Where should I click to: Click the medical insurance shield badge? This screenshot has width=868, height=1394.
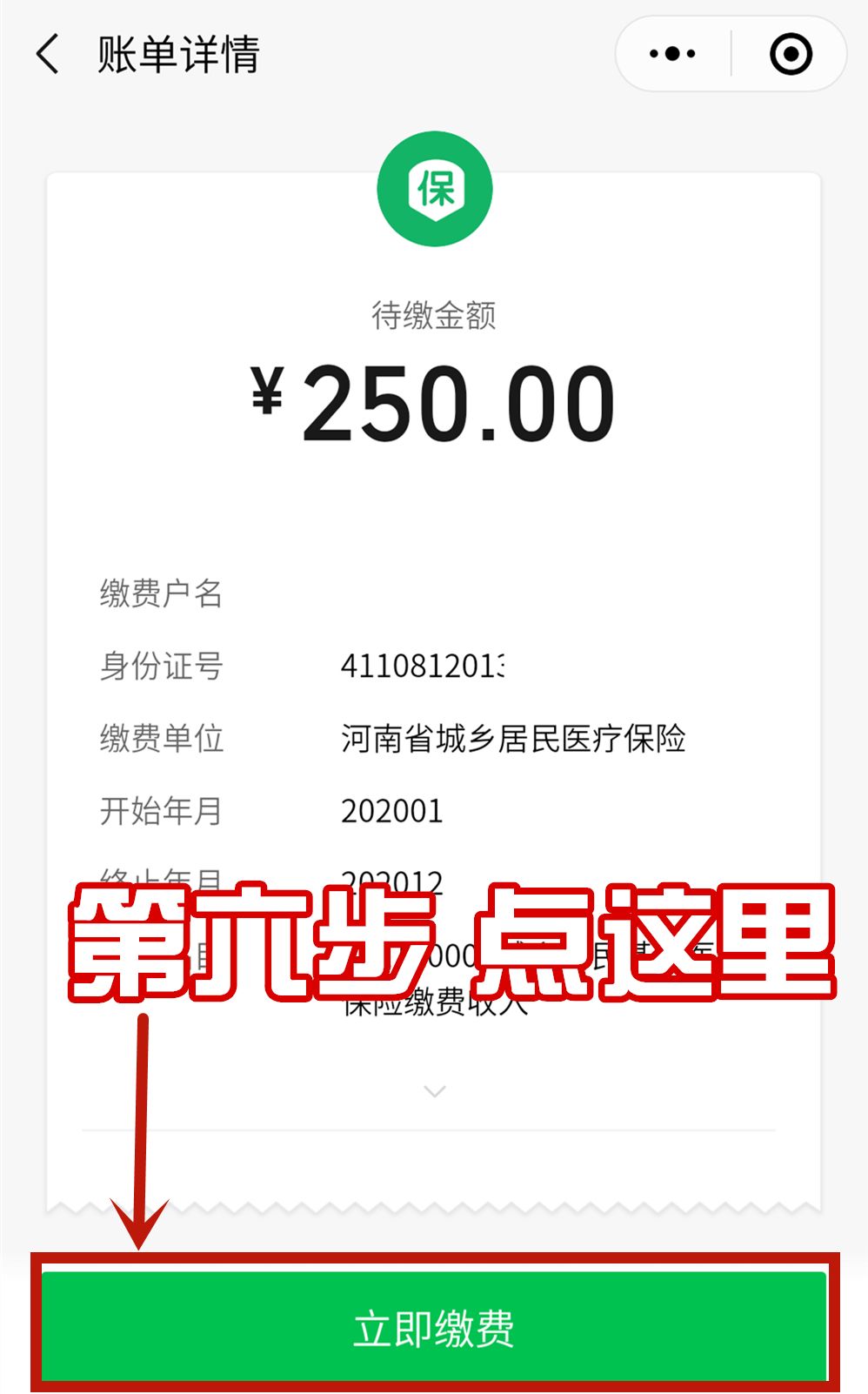coord(434,190)
